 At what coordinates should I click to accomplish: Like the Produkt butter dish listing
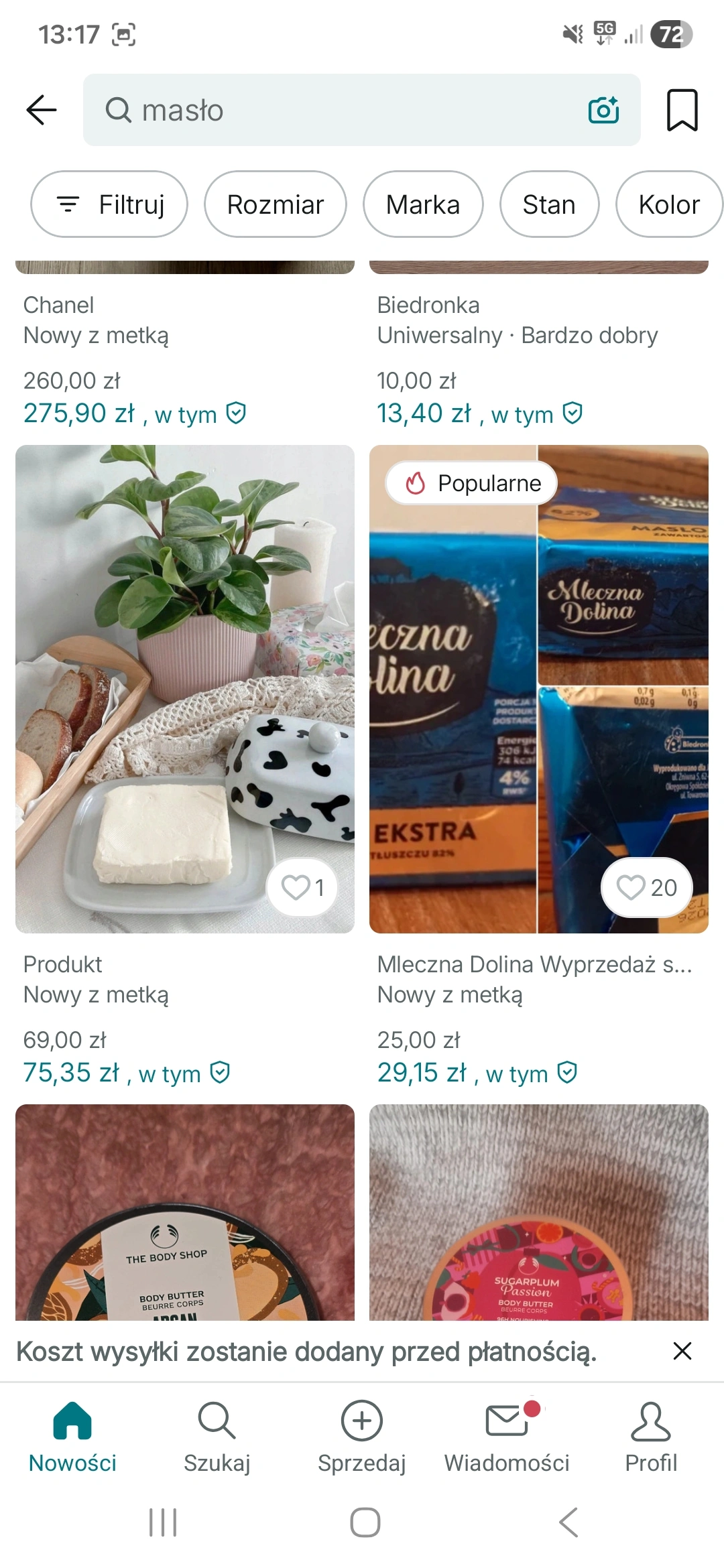coord(302,887)
